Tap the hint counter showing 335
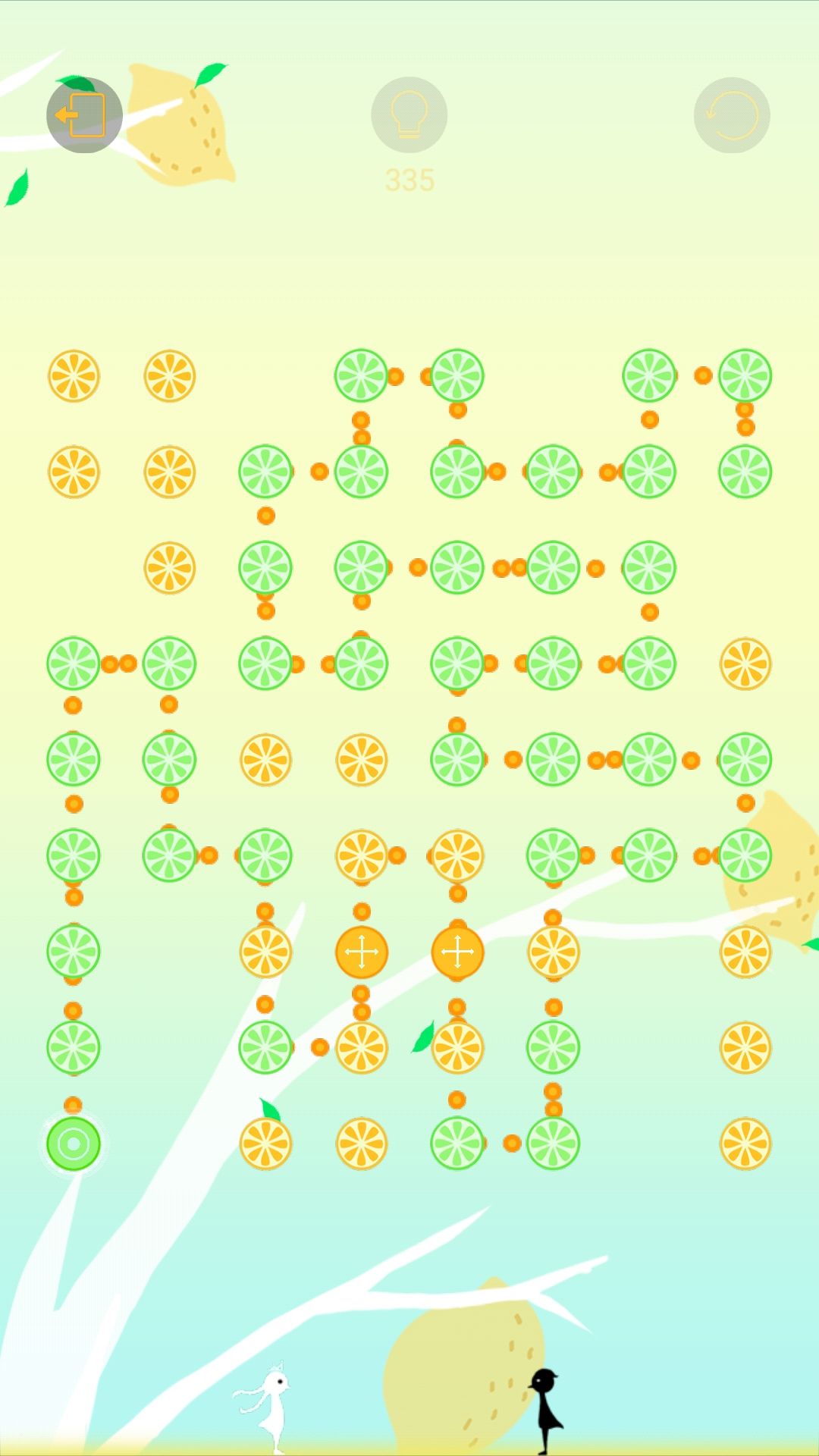Viewport: 819px width, 1456px height. coord(409,180)
